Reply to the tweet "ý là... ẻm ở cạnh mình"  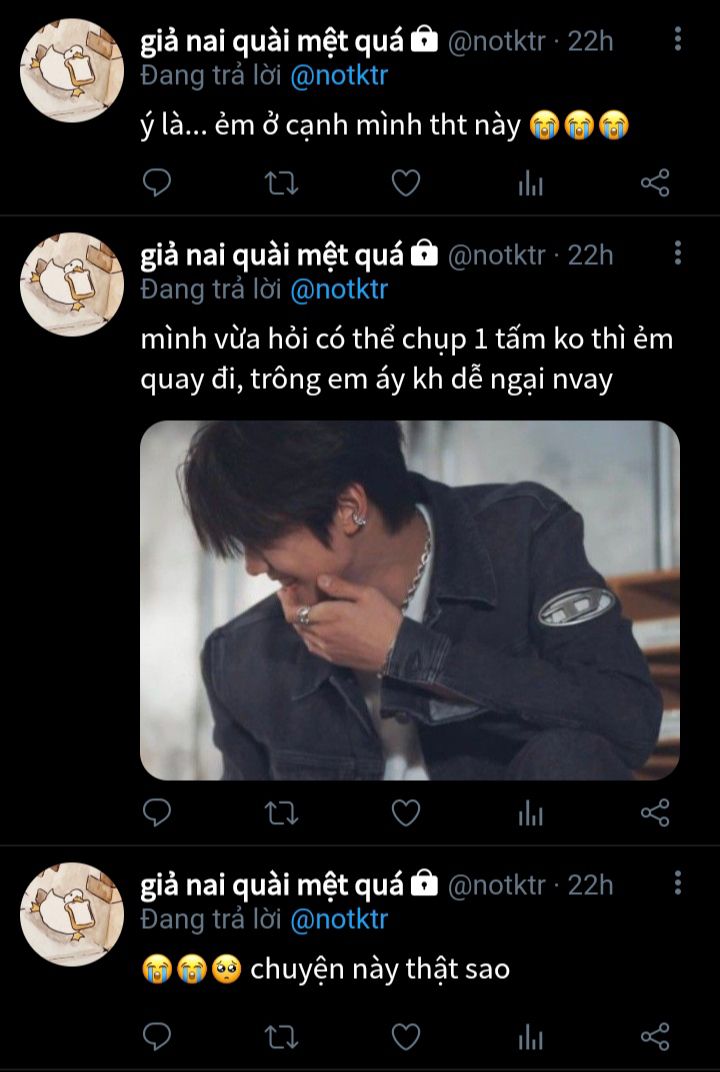point(158,184)
